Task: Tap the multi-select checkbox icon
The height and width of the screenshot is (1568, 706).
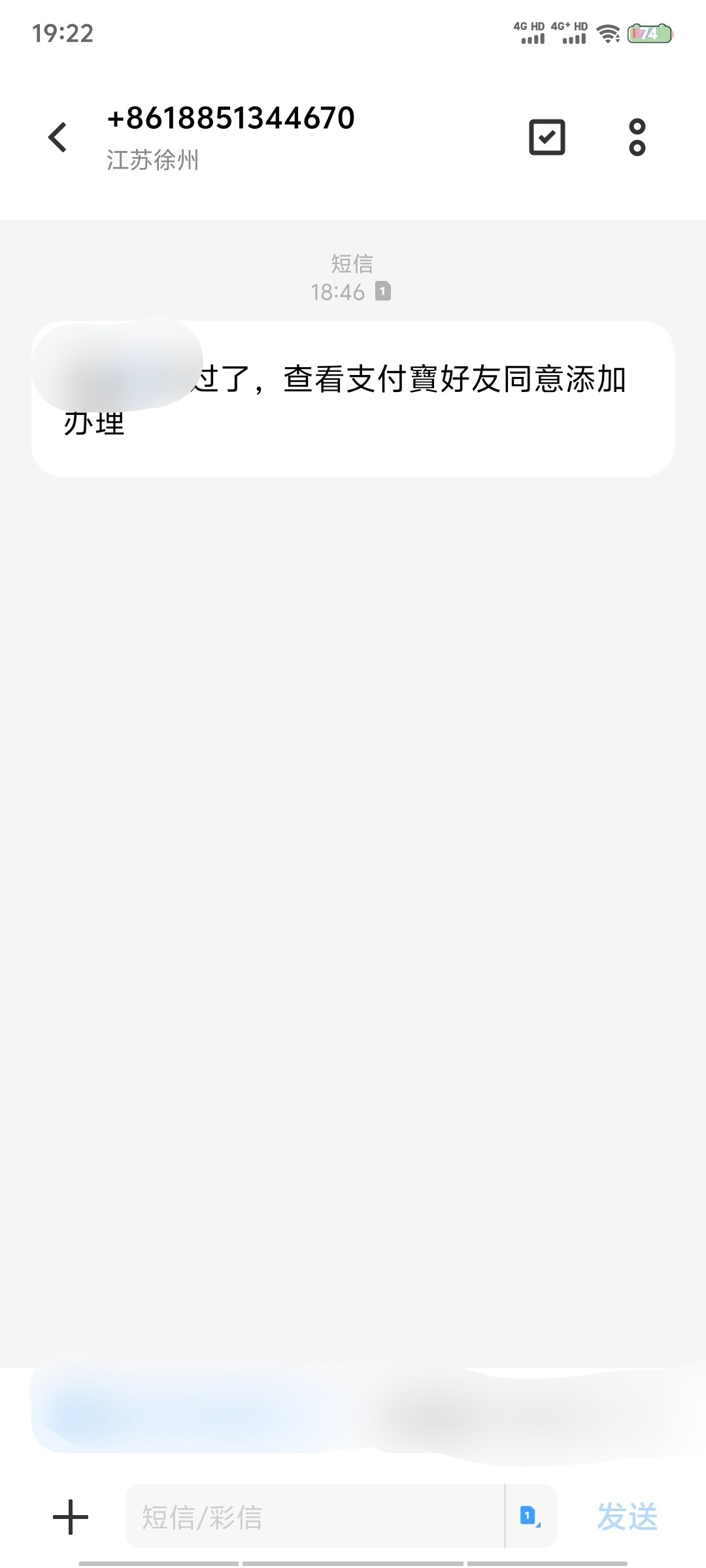Action: coord(546,137)
